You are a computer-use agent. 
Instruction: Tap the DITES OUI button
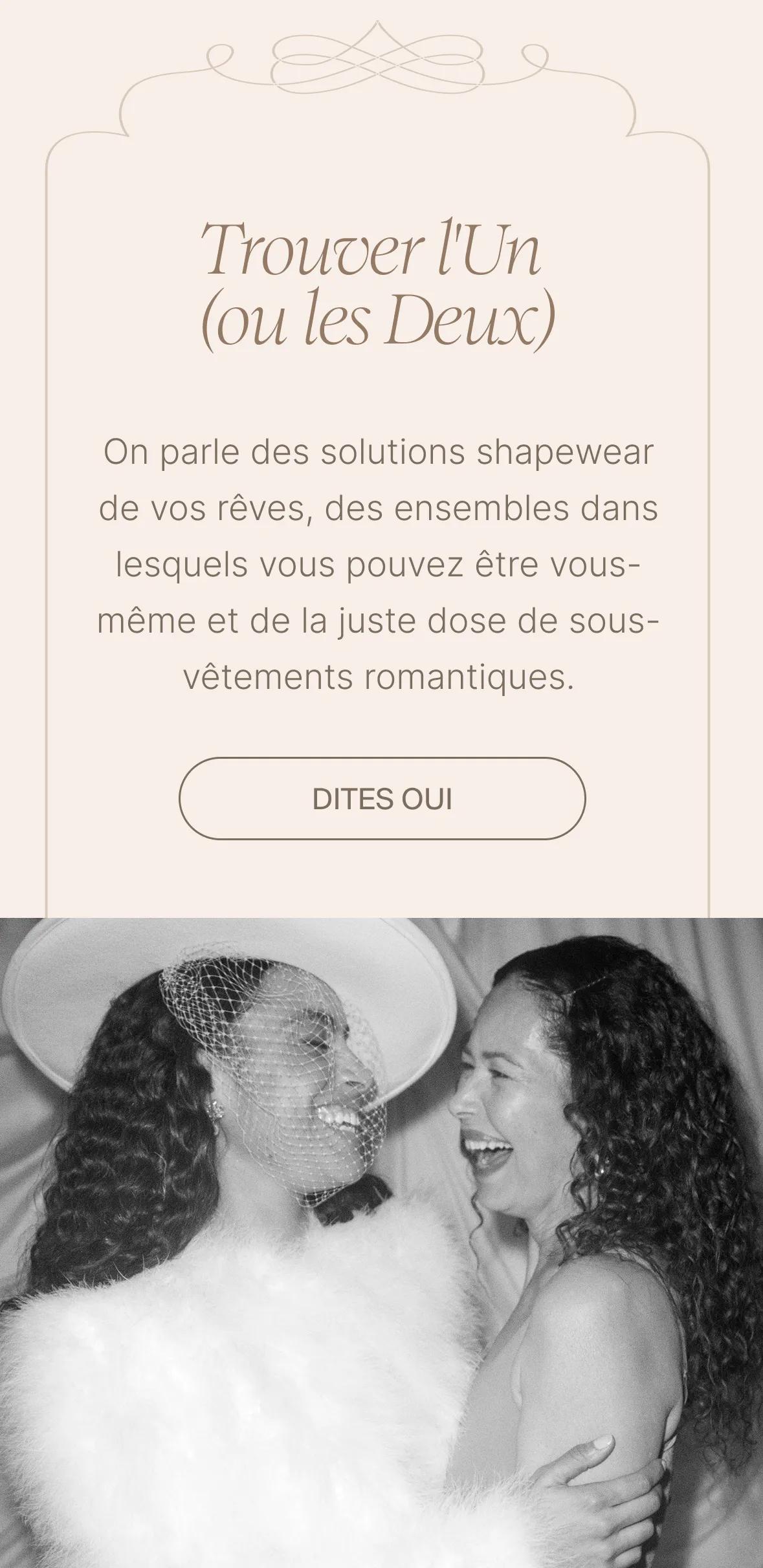point(382,799)
